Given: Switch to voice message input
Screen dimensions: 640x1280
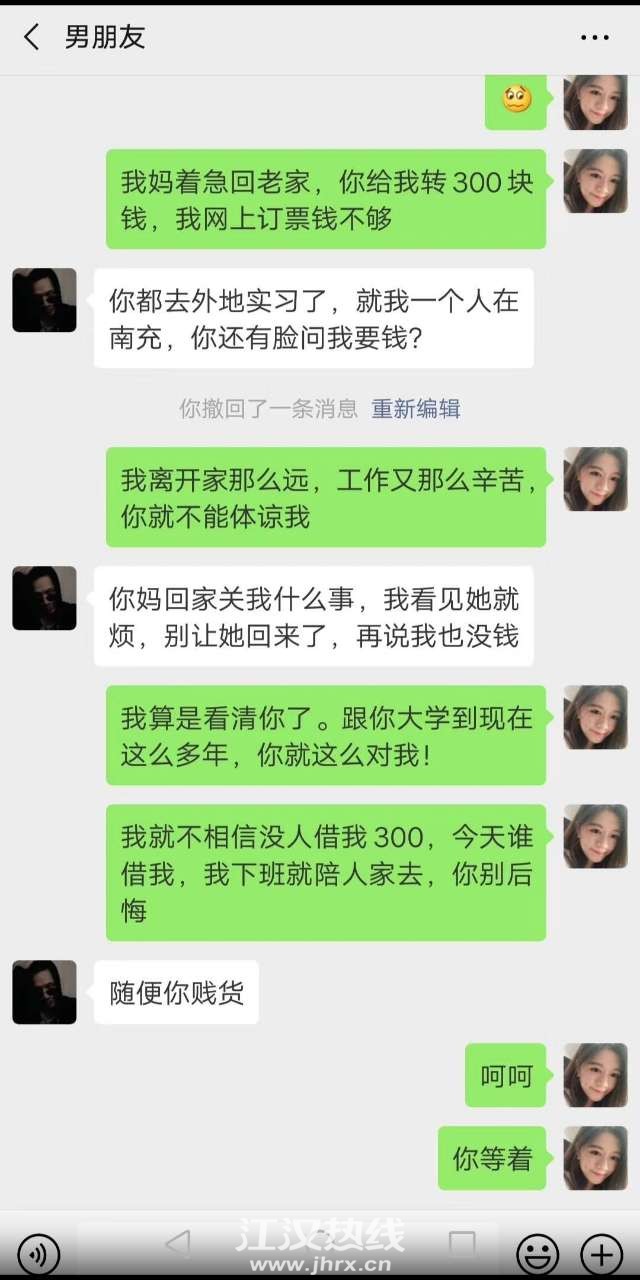Looking at the screenshot, I should [38, 1252].
